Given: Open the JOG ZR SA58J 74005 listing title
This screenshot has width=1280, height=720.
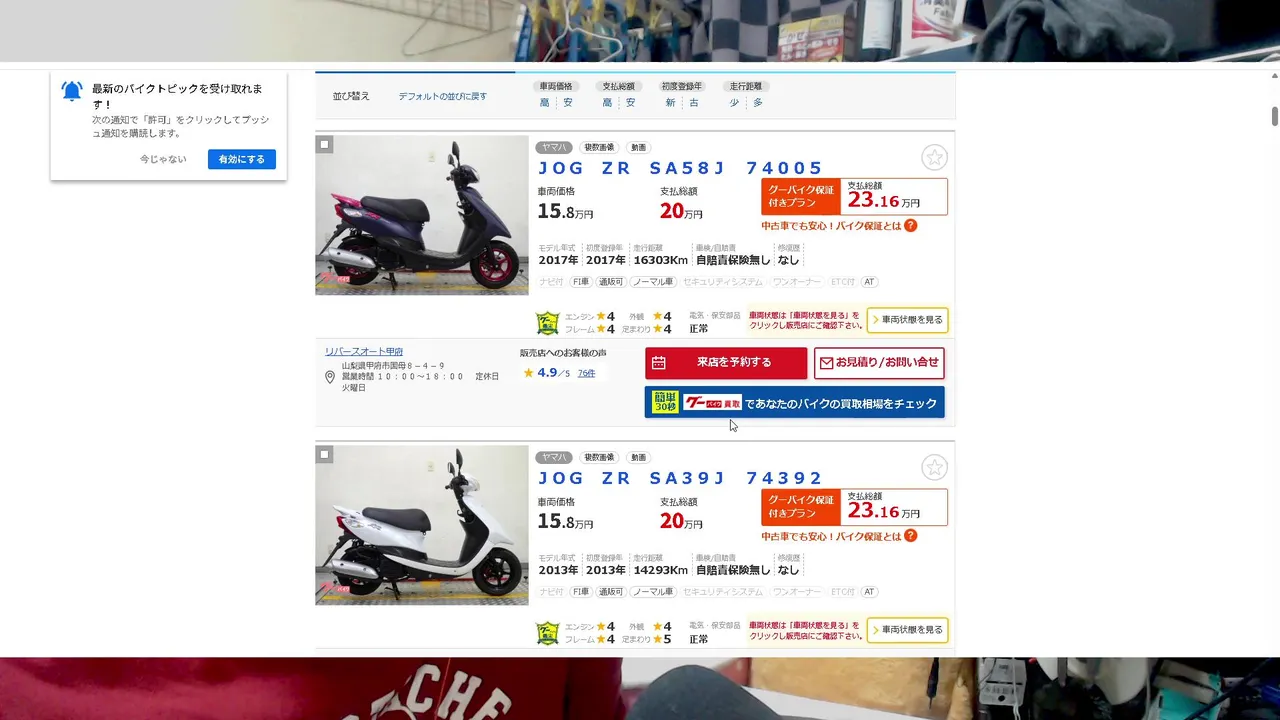Looking at the screenshot, I should [x=681, y=168].
